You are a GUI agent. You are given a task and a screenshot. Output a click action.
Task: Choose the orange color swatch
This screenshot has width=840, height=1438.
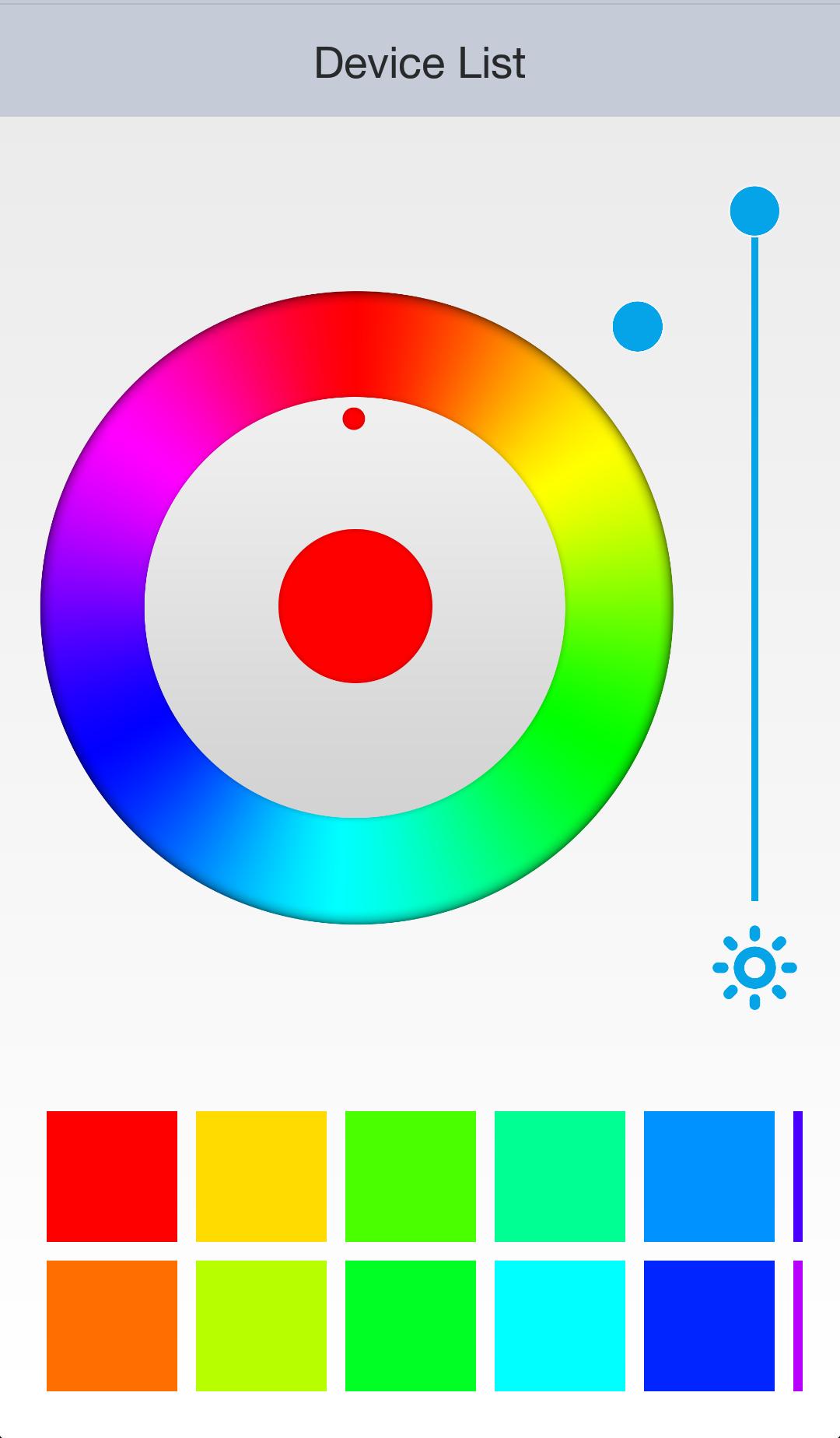point(112,1325)
